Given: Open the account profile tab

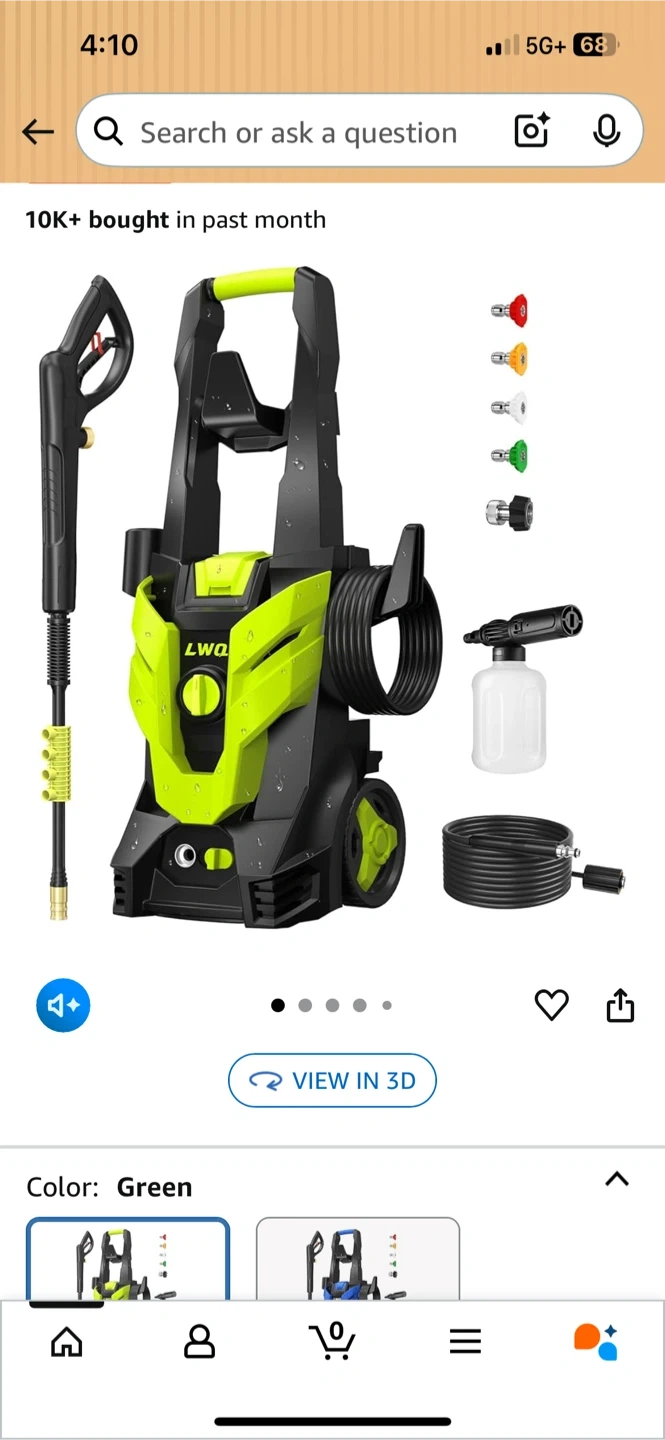Looking at the screenshot, I should pos(200,1341).
